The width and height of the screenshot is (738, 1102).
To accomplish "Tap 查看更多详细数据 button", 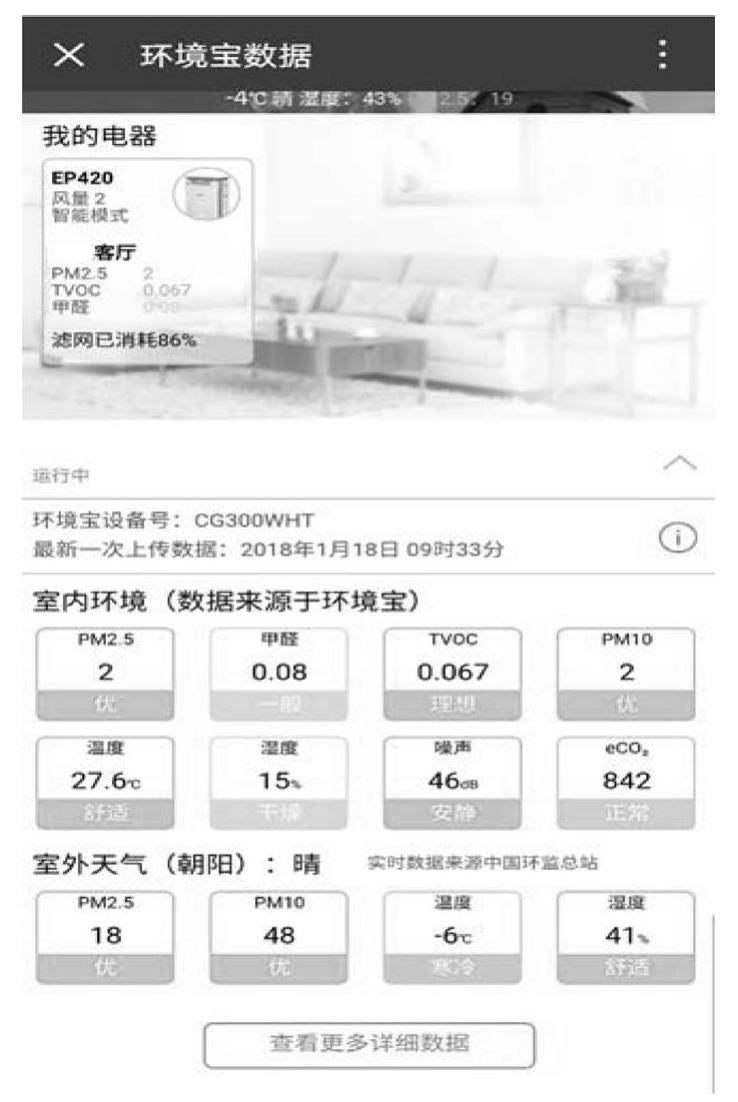I will point(369,1043).
